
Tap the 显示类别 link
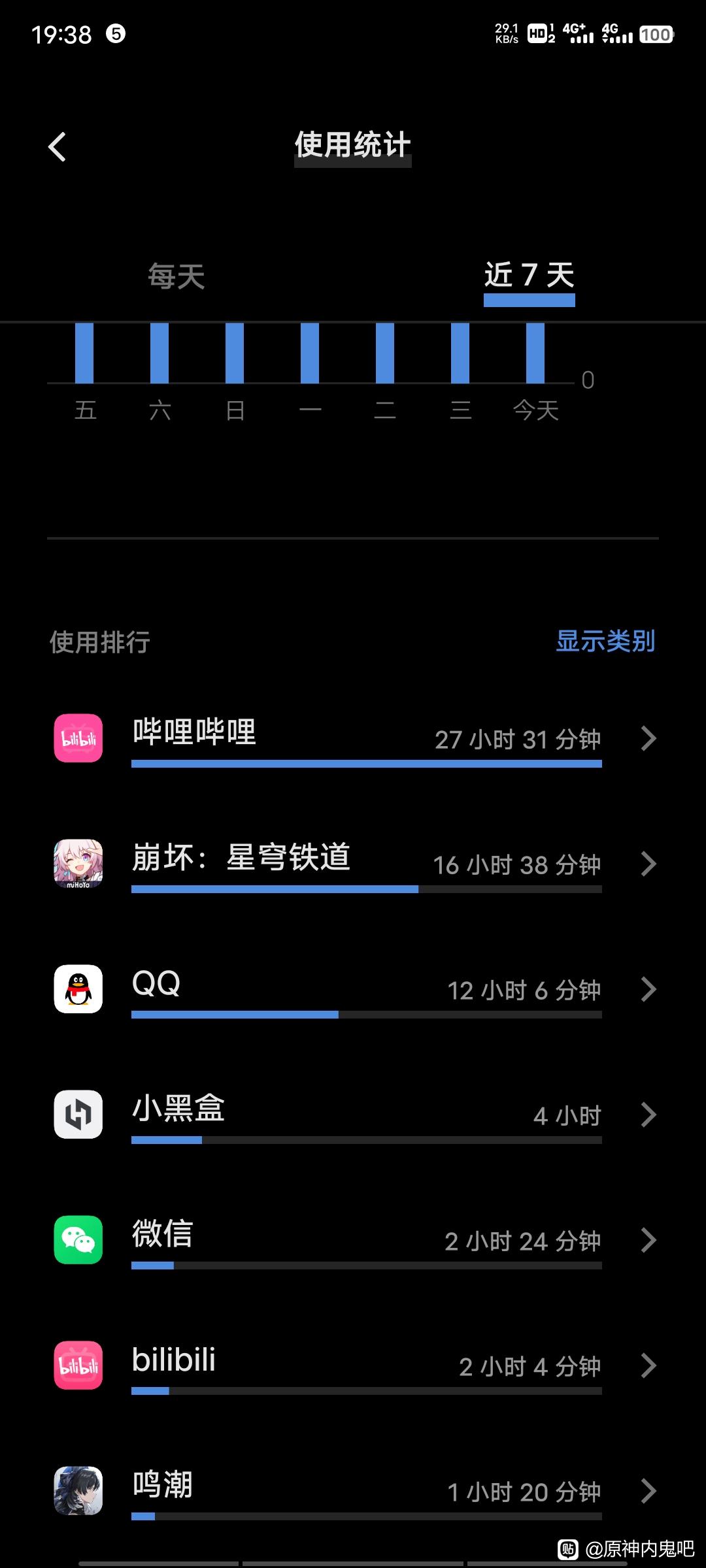605,641
